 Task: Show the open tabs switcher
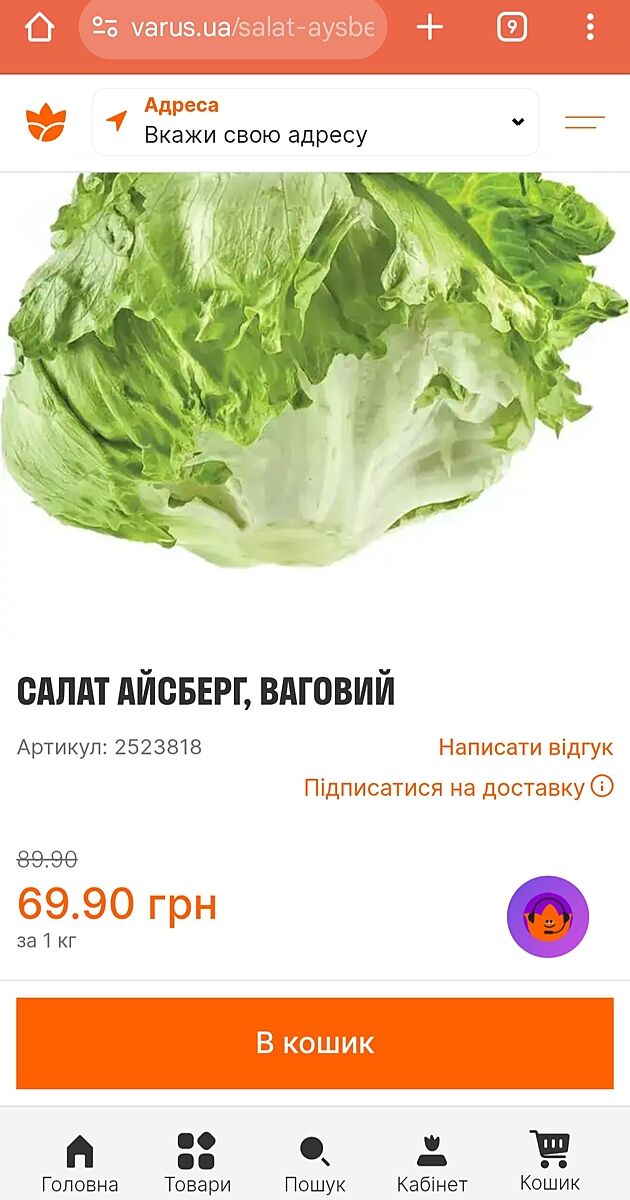[x=511, y=27]
